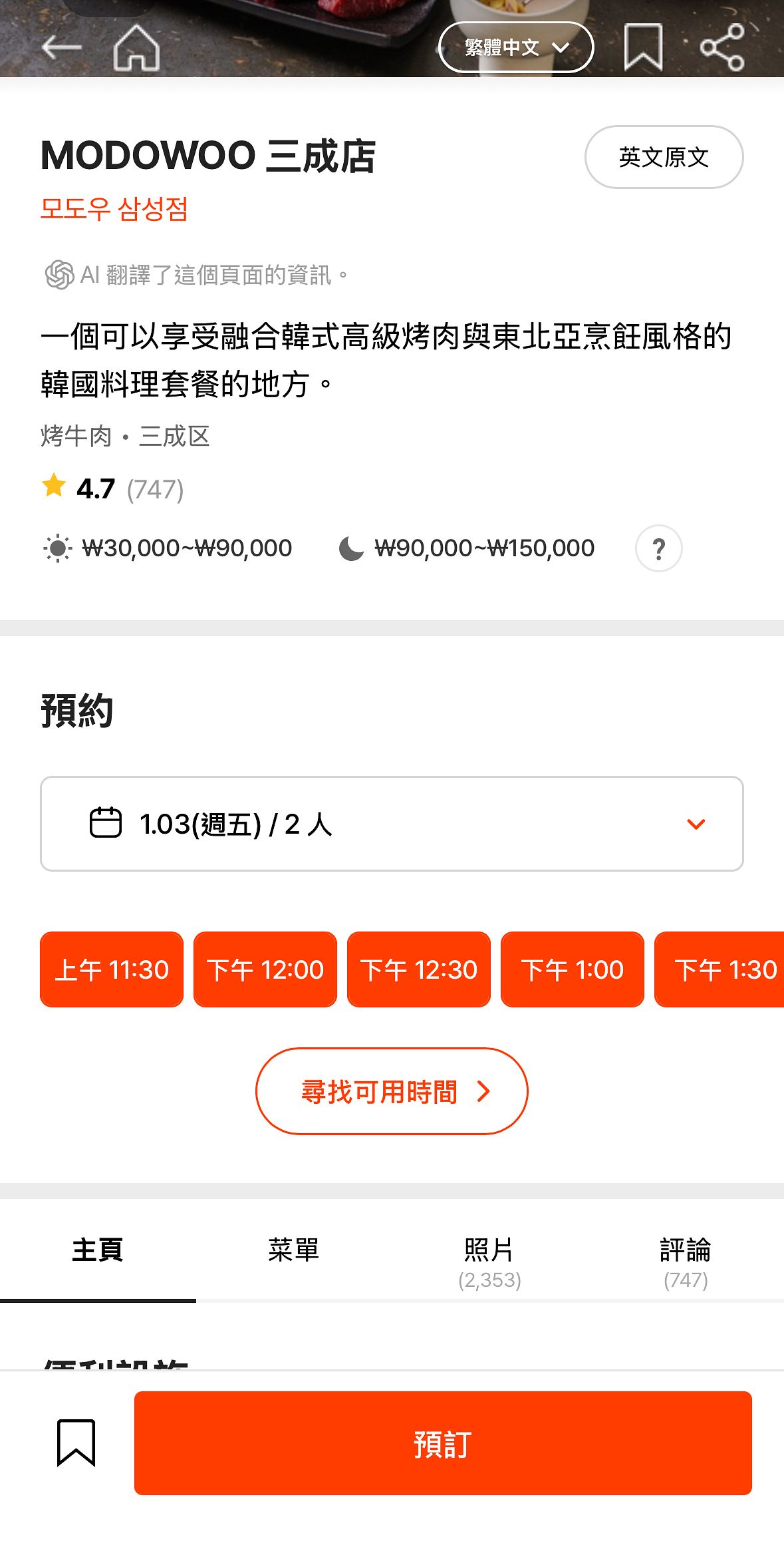This screenshot has width=784, height=1551.
Task: Bookmark restaurant via top bar icon
Action: click(x=643, y=47)
